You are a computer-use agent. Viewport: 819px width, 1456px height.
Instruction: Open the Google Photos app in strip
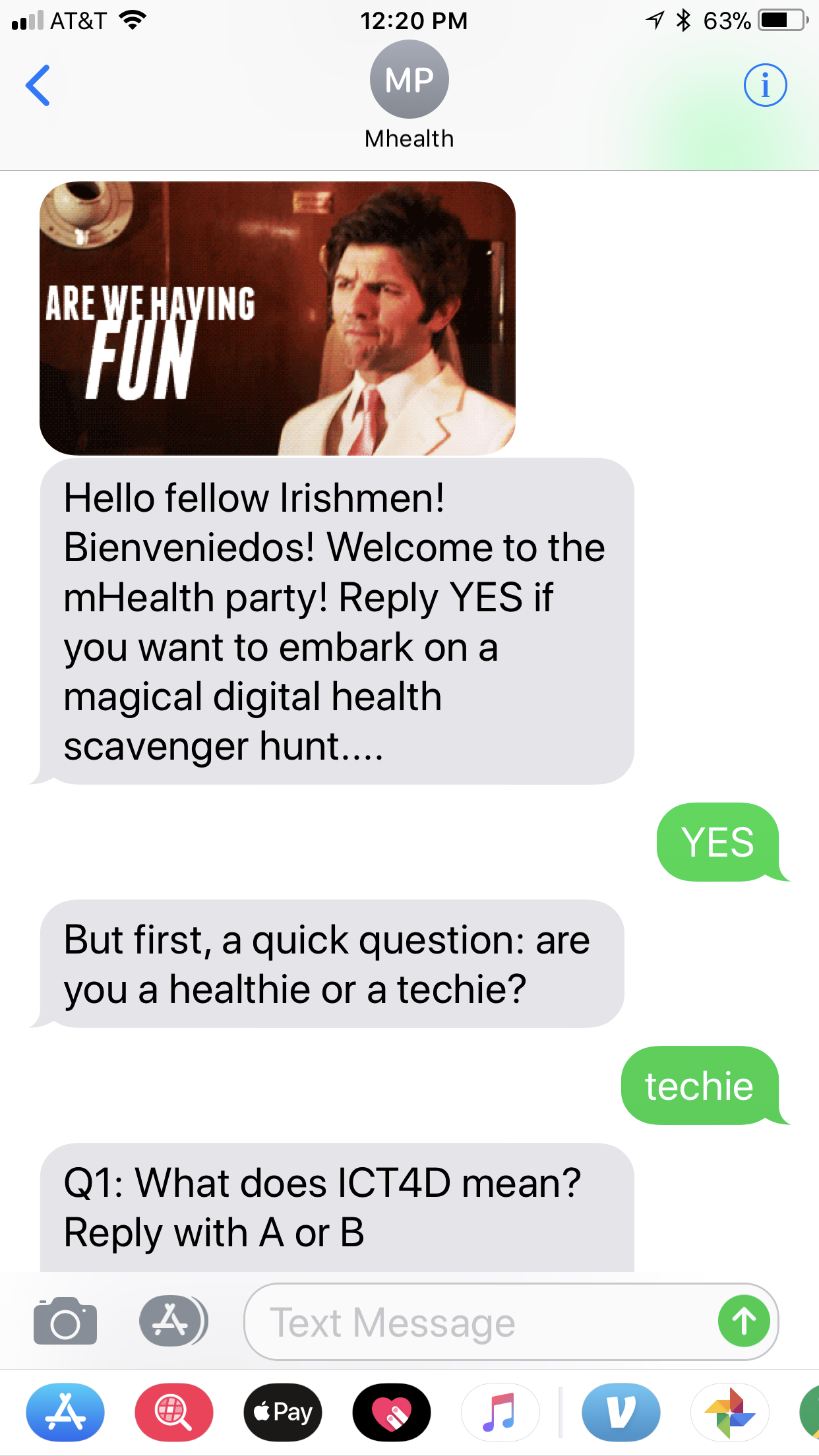click(730, 1412)
